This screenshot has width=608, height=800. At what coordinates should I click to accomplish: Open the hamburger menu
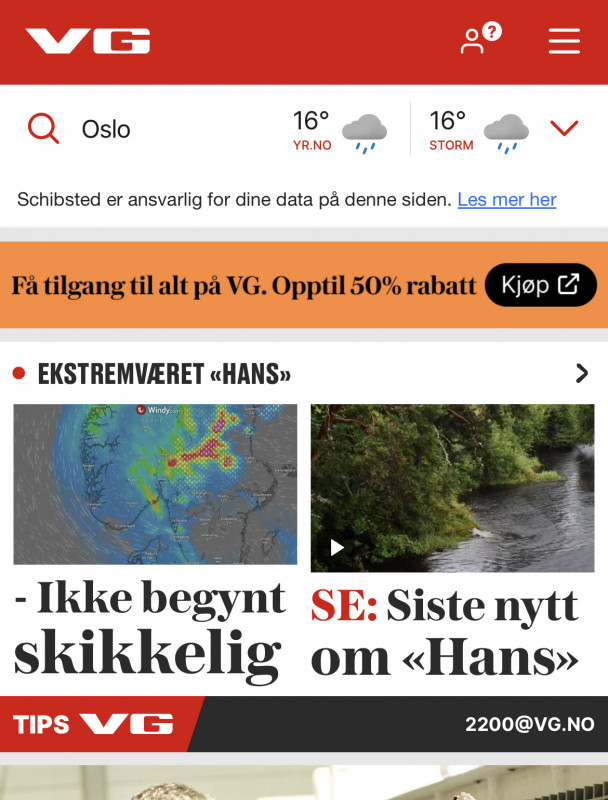point(564,41)
